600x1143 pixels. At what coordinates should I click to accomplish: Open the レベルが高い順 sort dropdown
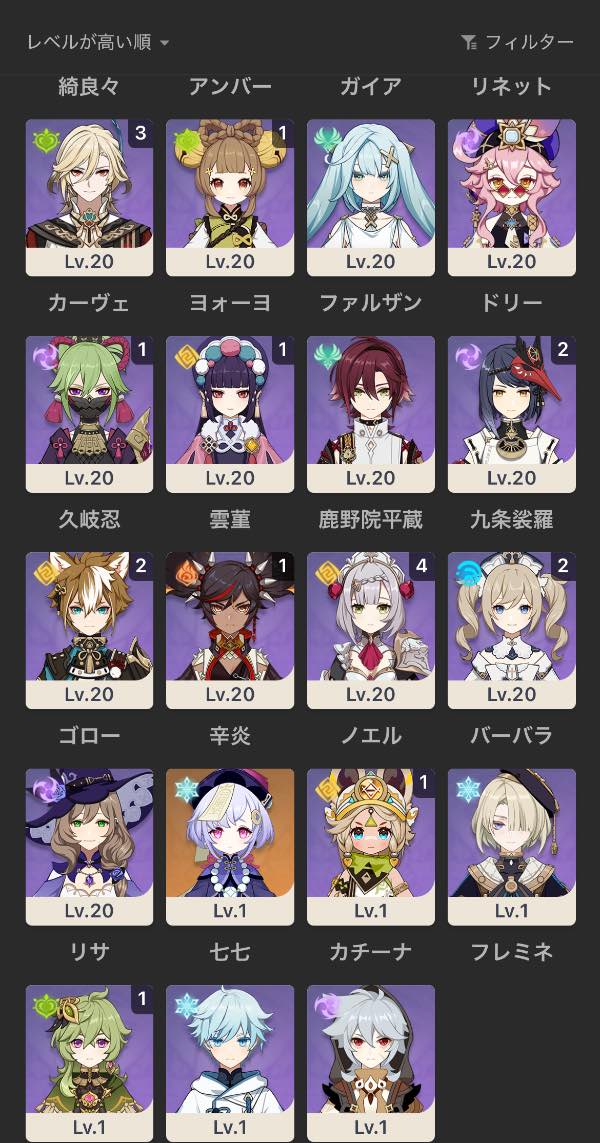coord(98,42)
